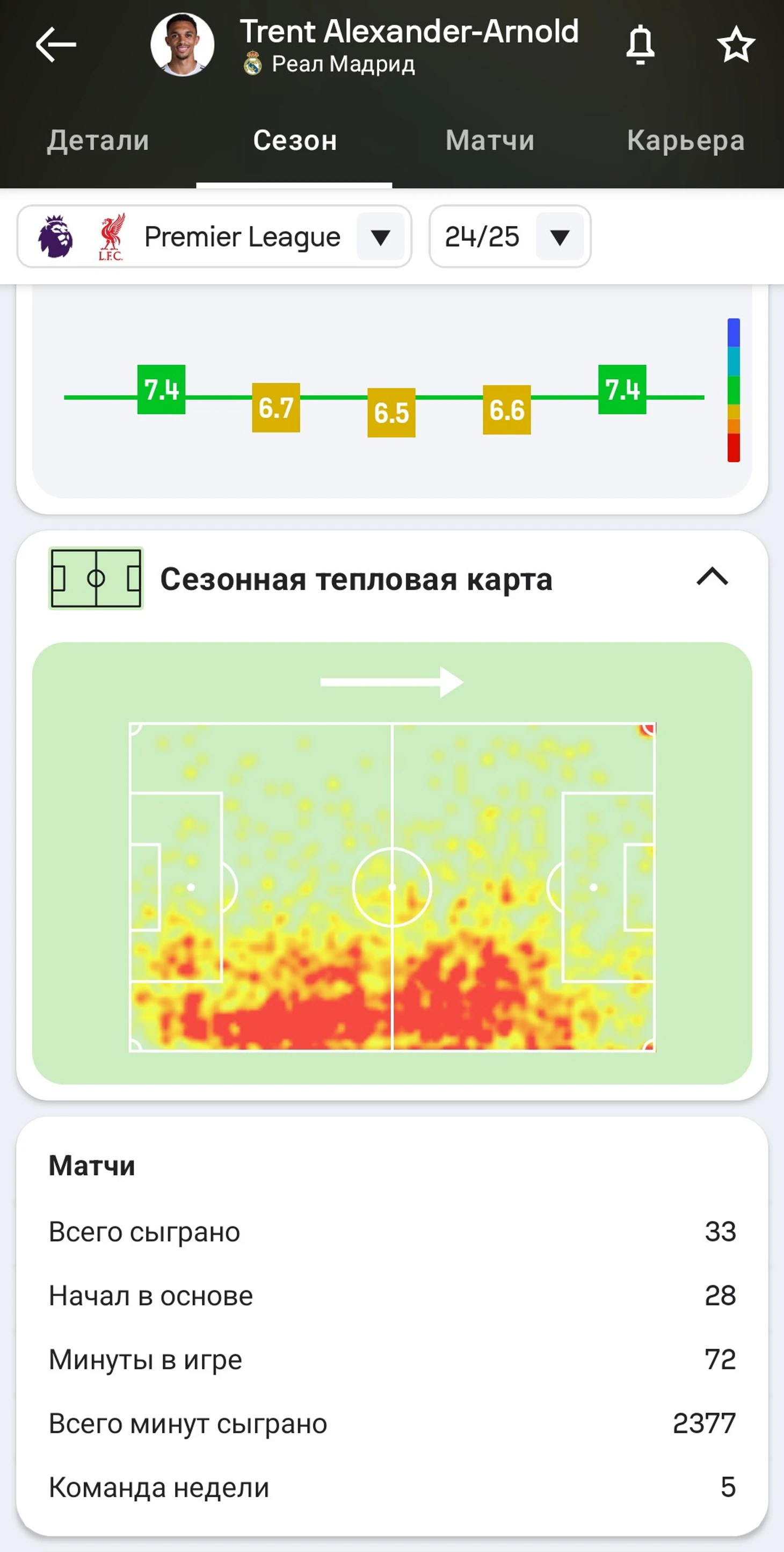Add player to favorites with star
Image resolution: width=784 pixels, height=1552 pixels.
pos(735,45)
